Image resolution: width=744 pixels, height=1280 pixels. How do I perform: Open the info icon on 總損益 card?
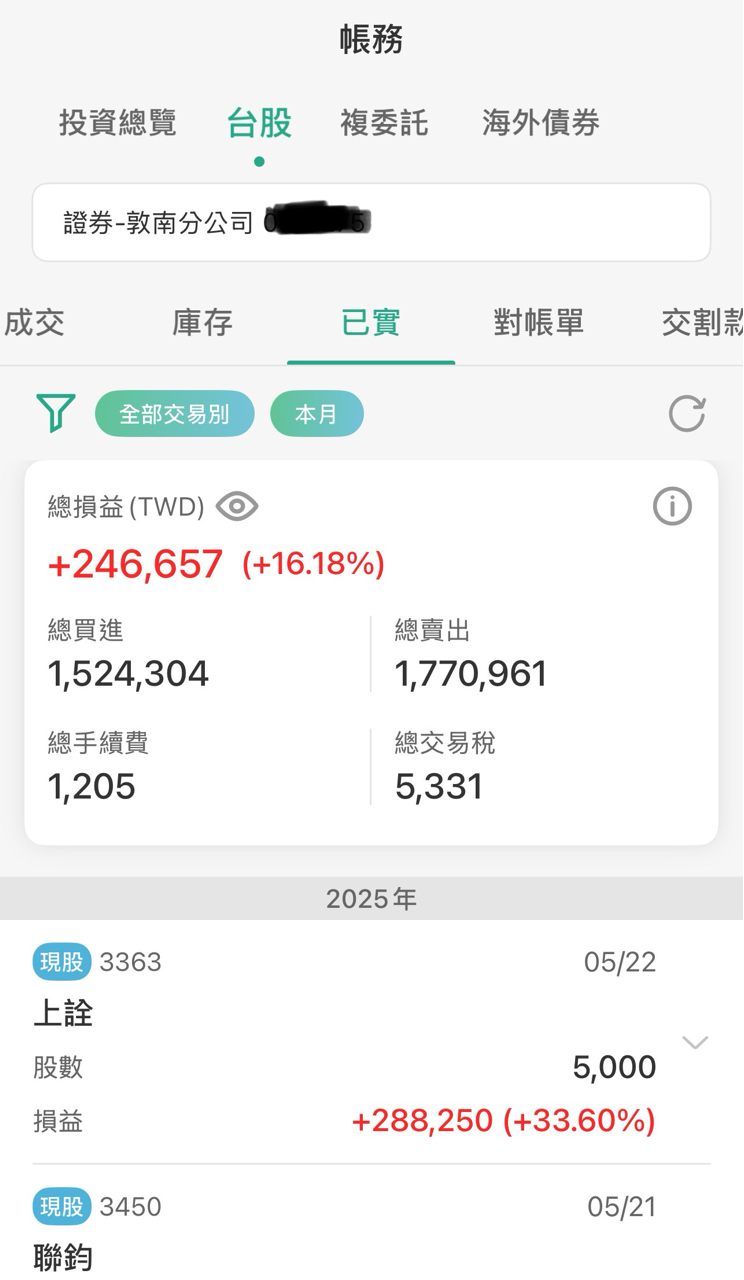(x=672, y=507)
